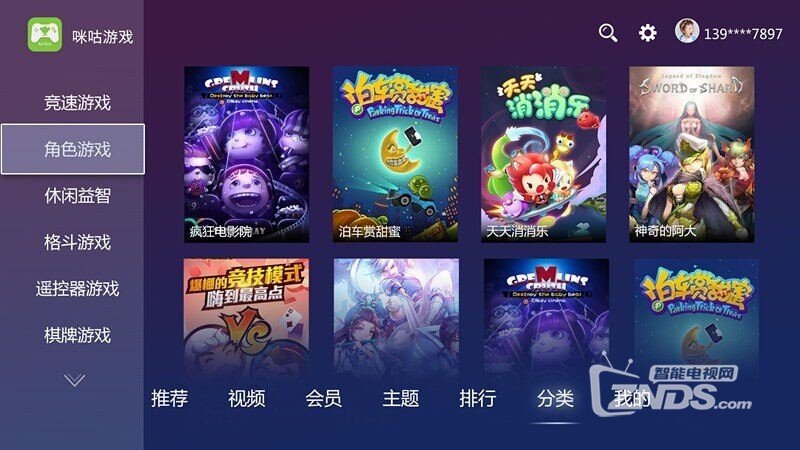Viewport: 800px width, 450px height.
Task: Expand more categories with the down chevron
Action: pos(75,380)
